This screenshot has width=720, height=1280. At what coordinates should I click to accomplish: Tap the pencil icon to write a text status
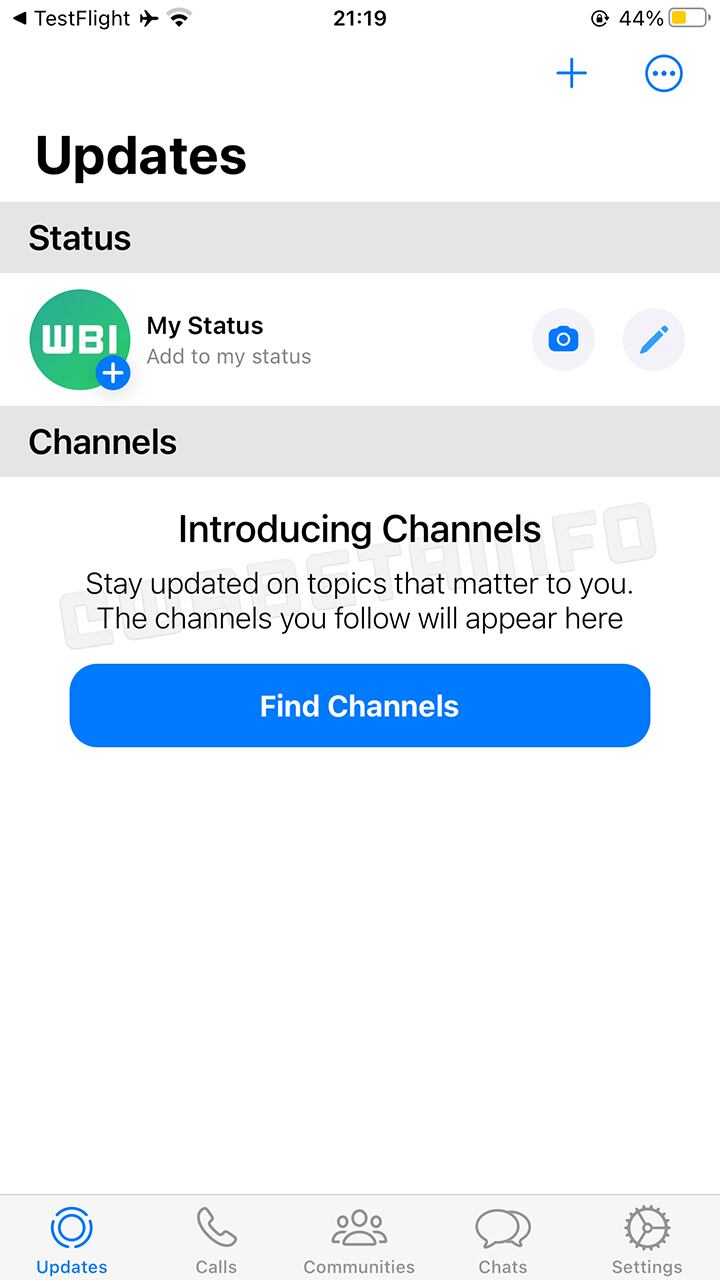653,340
